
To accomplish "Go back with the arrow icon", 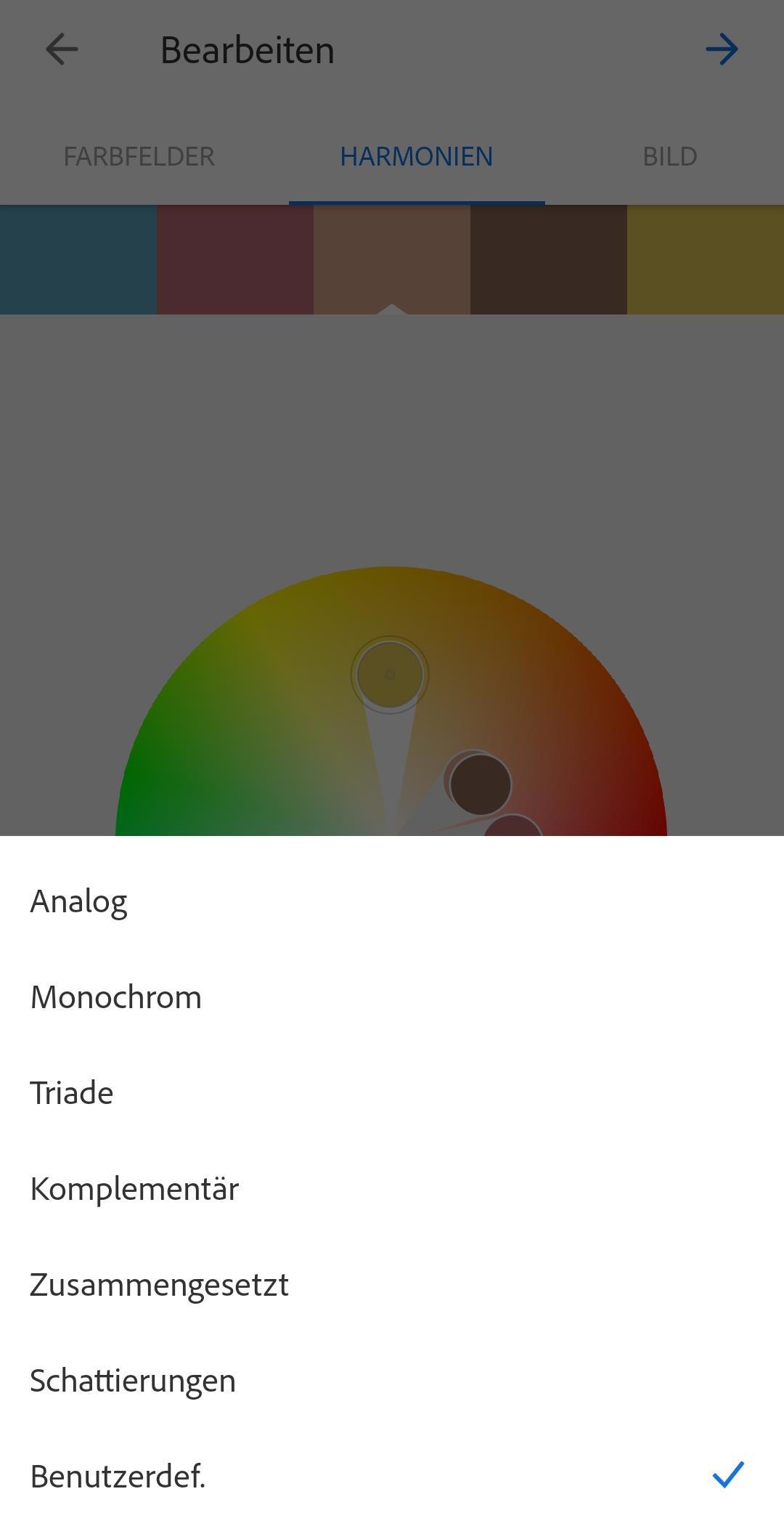I will 62,50.
